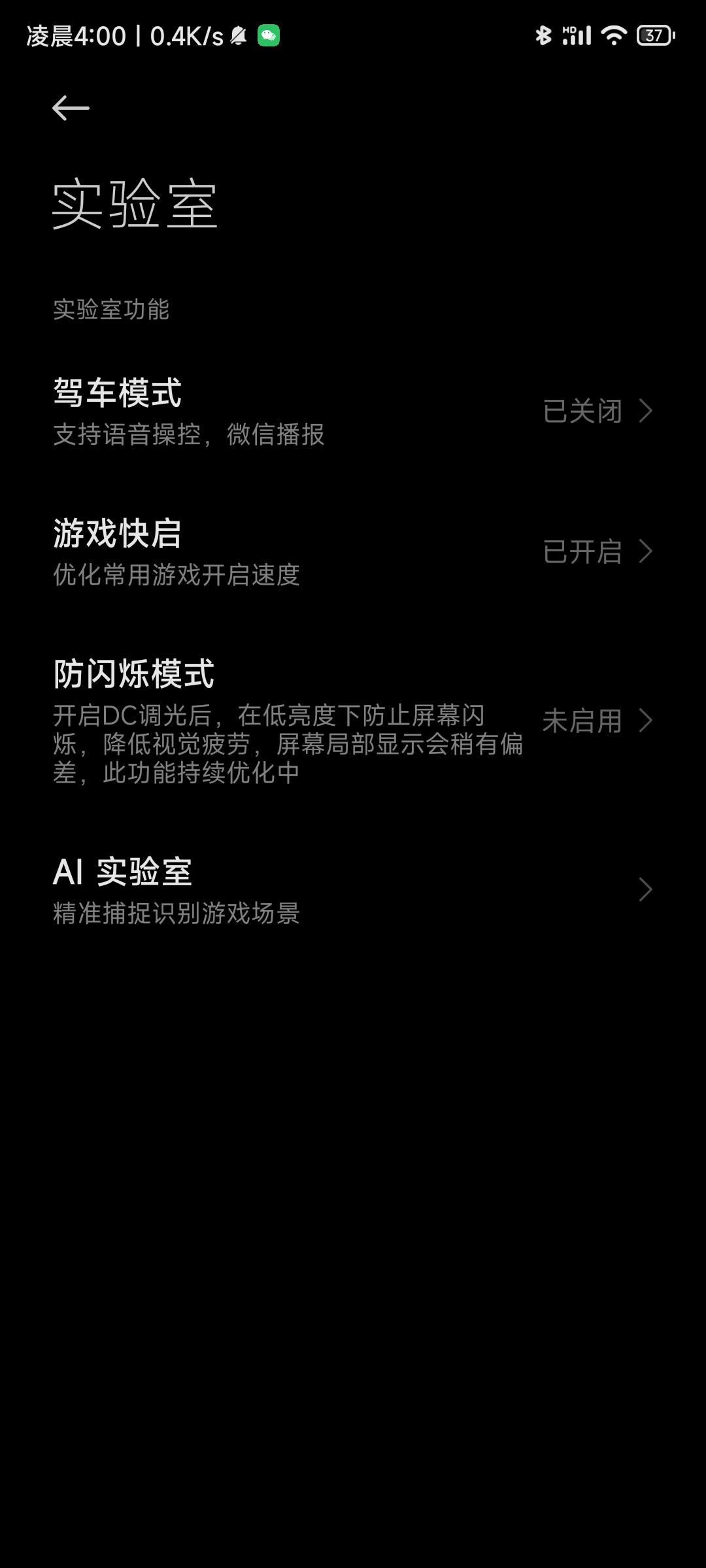Open AI 实验室
706x1568 pixels.
coord(353,890)
